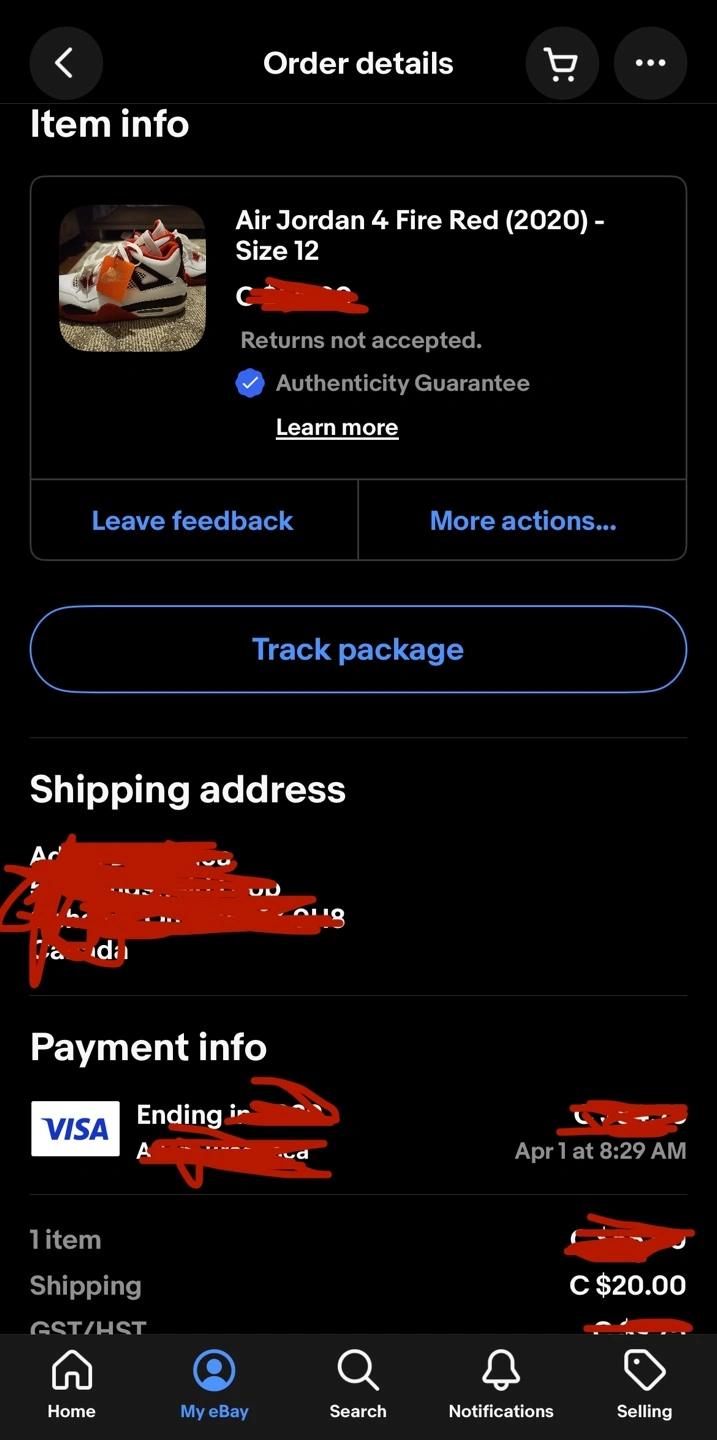Open the Notifications tab
The height and width of the screenshot is (1440, 717).
(501, 1385)
